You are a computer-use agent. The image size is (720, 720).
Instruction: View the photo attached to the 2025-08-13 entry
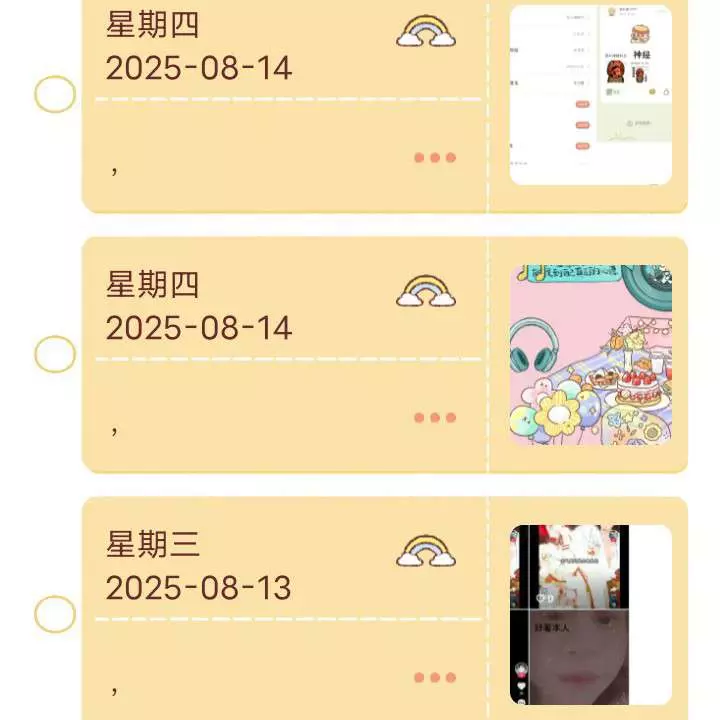[590, 614]
